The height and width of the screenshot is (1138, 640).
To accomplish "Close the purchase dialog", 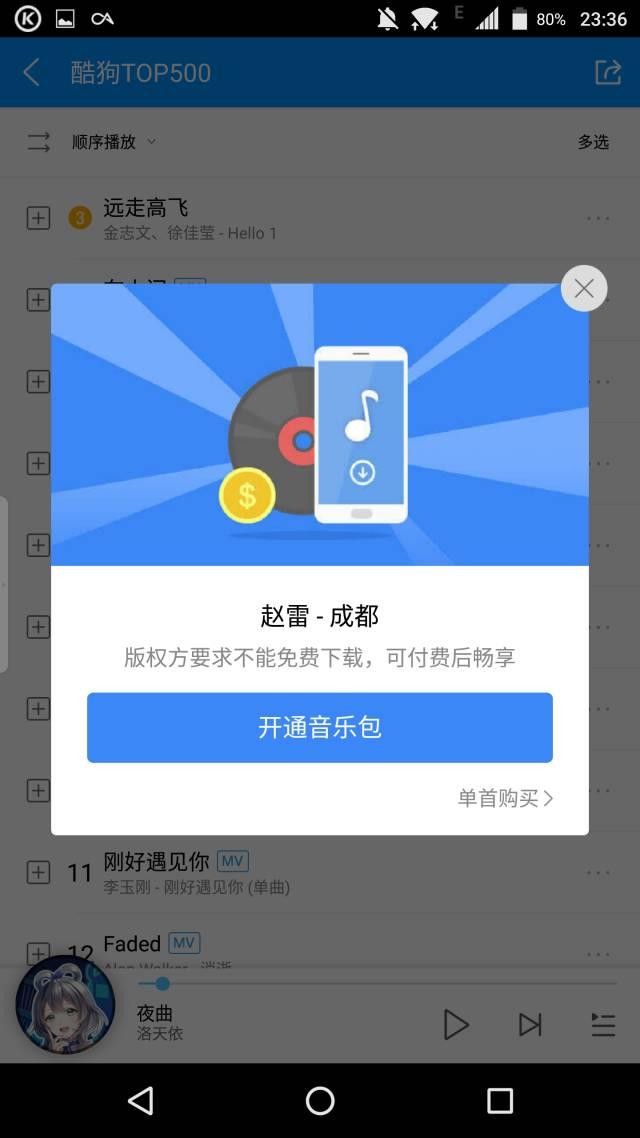I will pyautogui.click(x=583, y=289).
